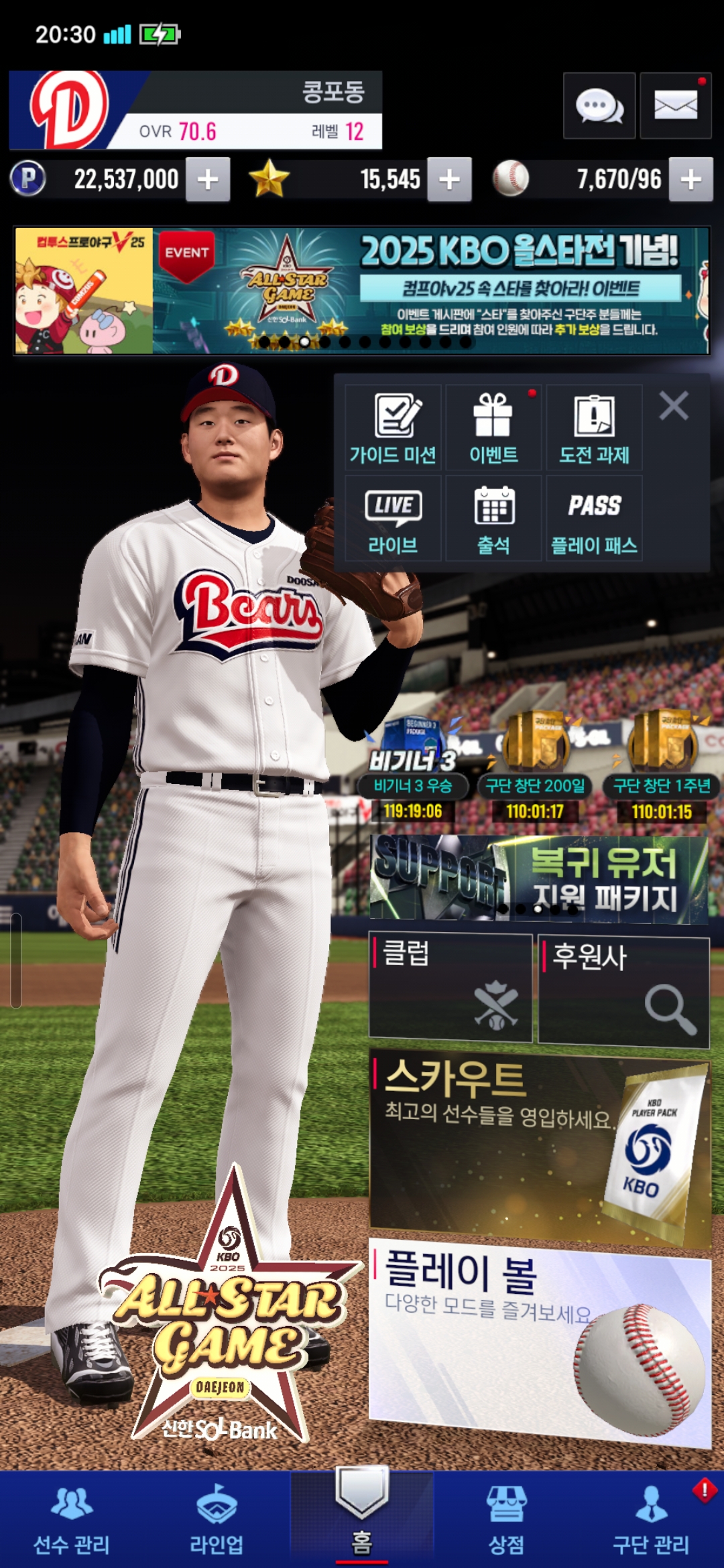This screenshot has height=1568, width=724.
Task: Open 스카우트 to recruit players
Action: pos(540,1146)
